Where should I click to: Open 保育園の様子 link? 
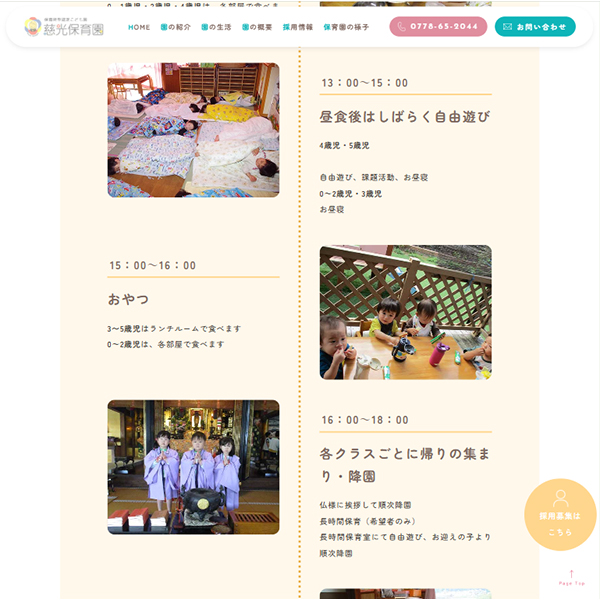[x=346, y=27]
